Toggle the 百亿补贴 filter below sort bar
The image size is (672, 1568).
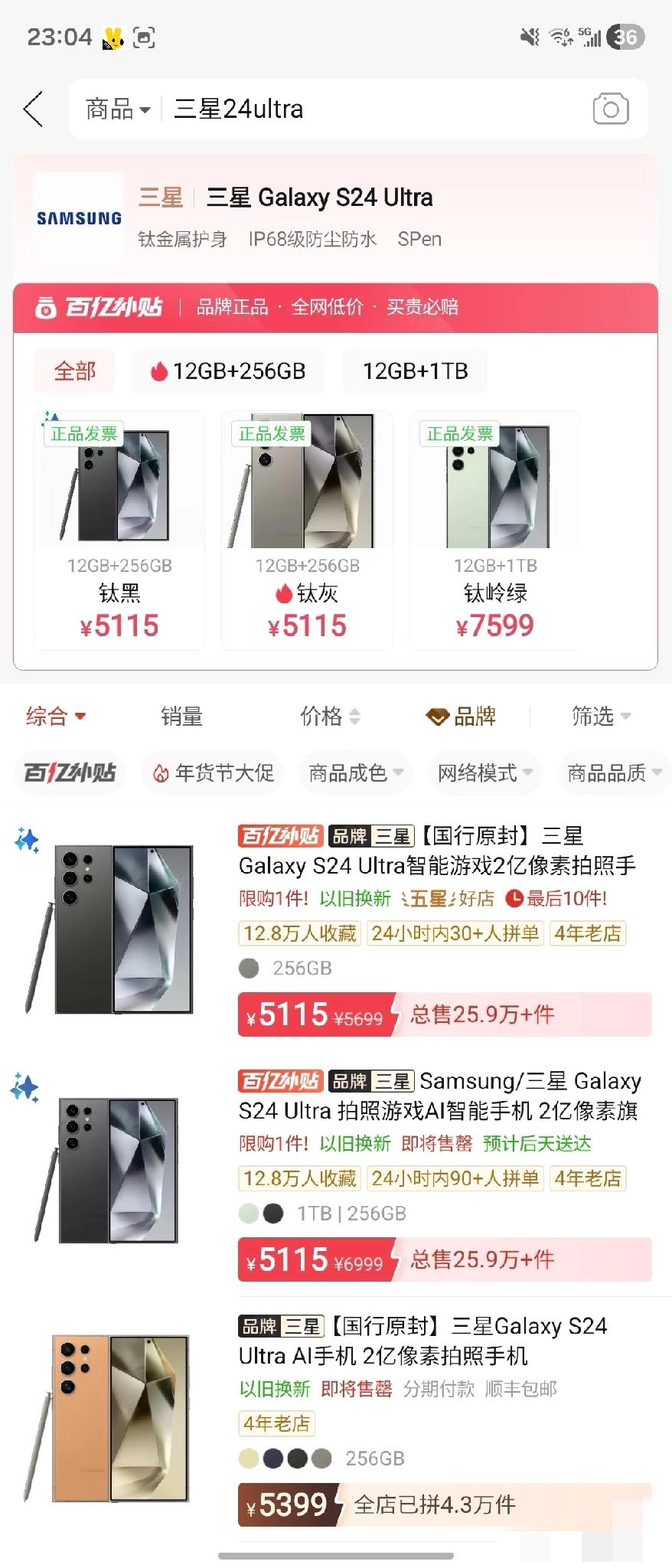[x=70, y=773]
